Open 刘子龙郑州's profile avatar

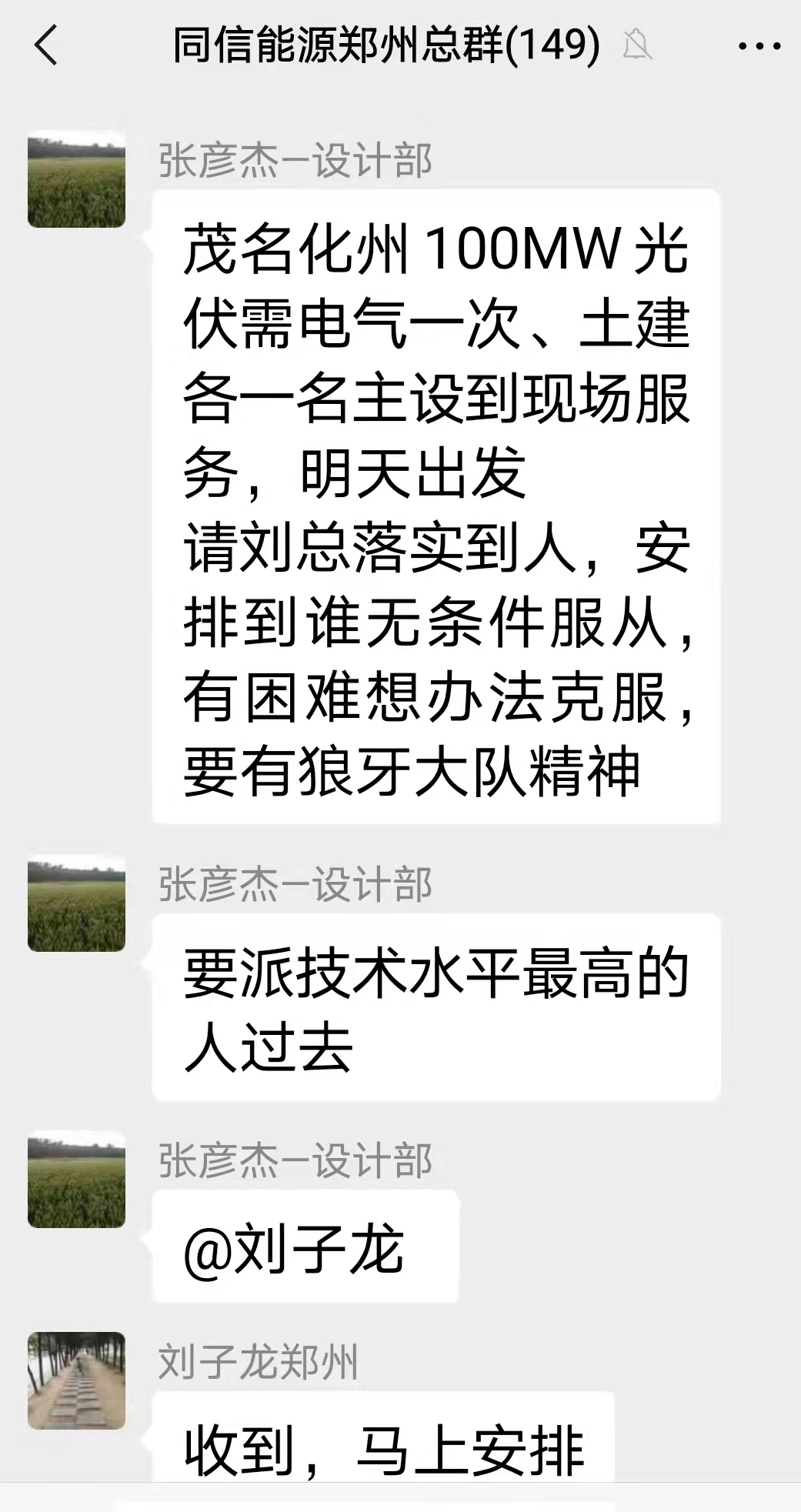(76, 1380)
